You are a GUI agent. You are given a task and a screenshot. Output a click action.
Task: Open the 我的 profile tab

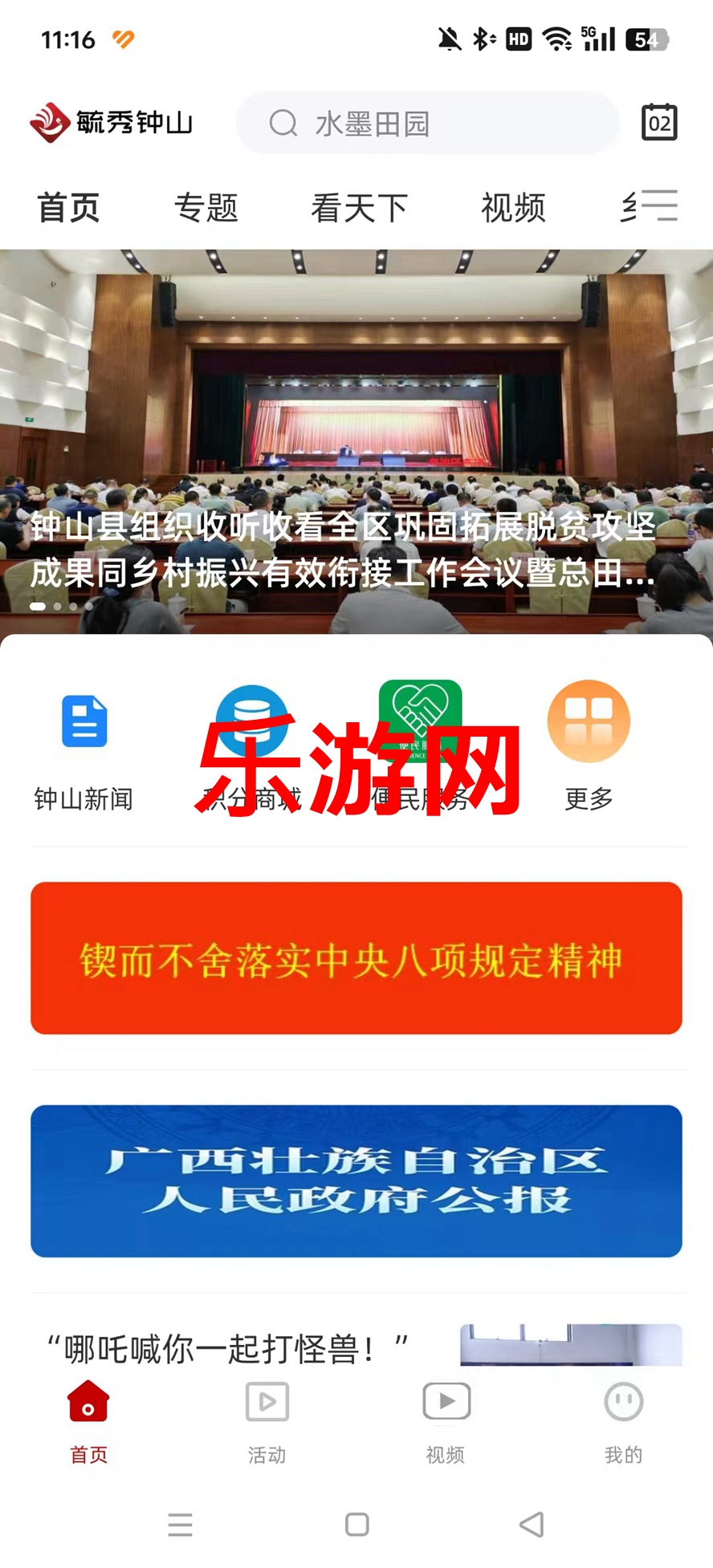[x=623, y=1421]
